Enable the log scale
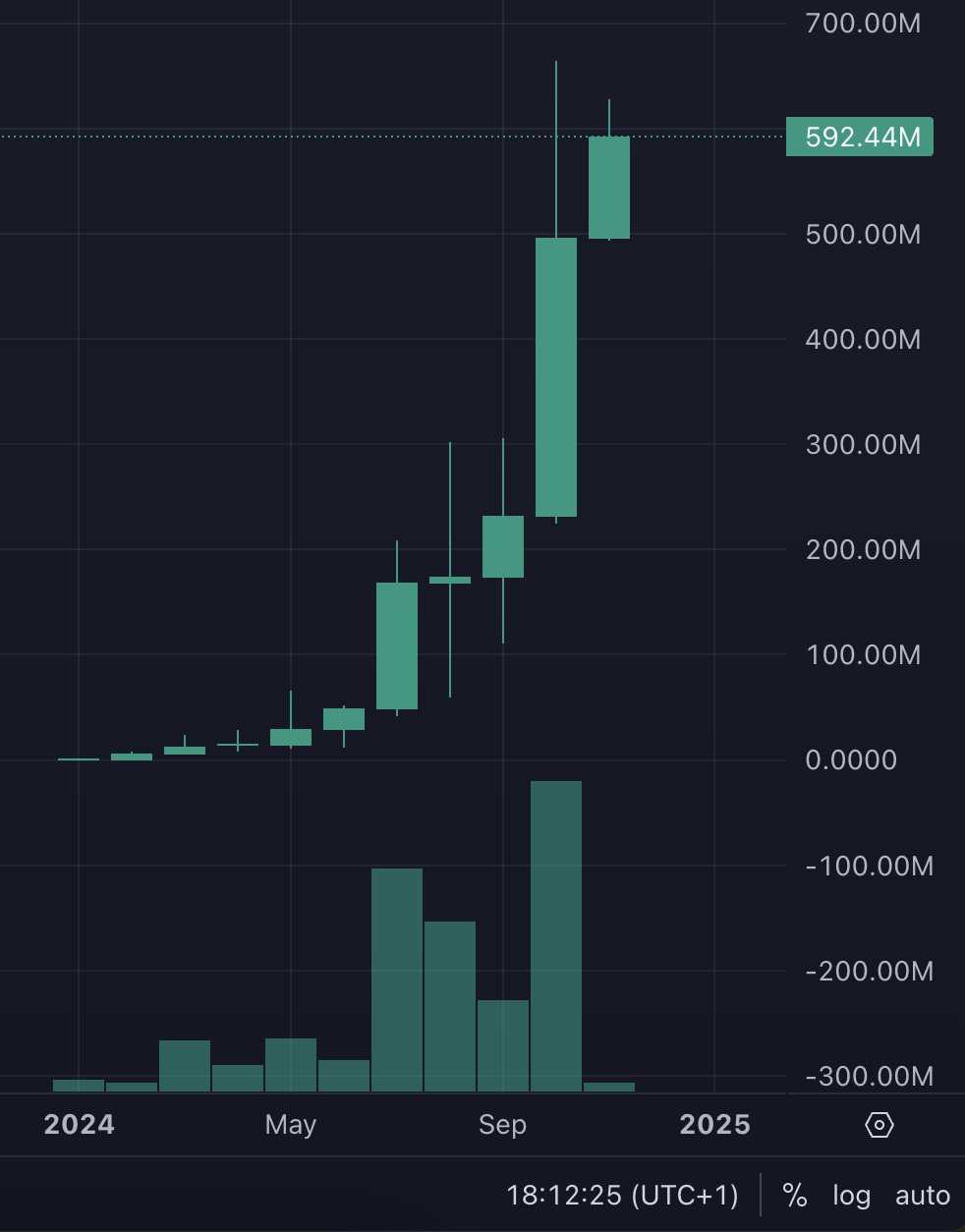The height and width of the screenshot is (1232, 965). tap(851, 1195)
